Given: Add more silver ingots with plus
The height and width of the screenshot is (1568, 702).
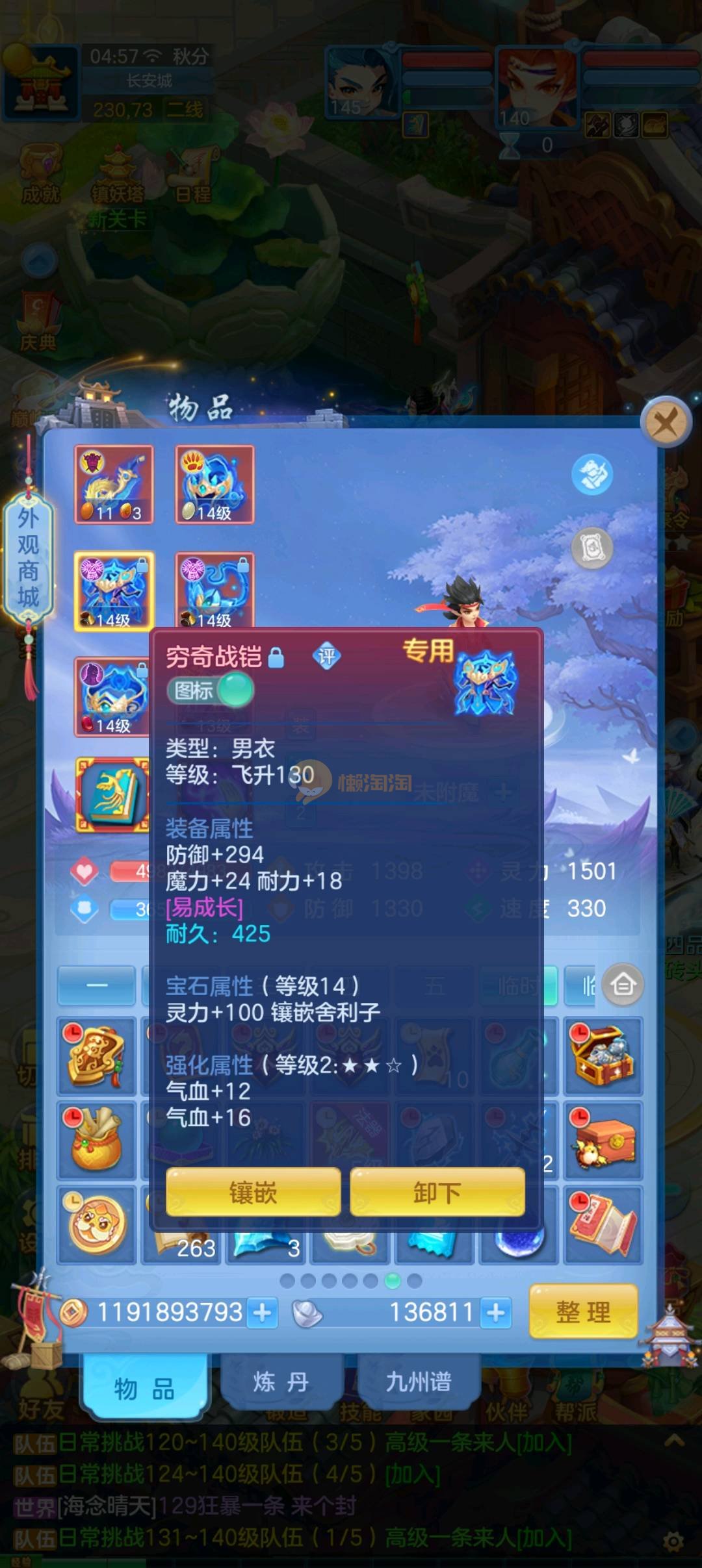Looking at the screenshot, I should 496,1313.
